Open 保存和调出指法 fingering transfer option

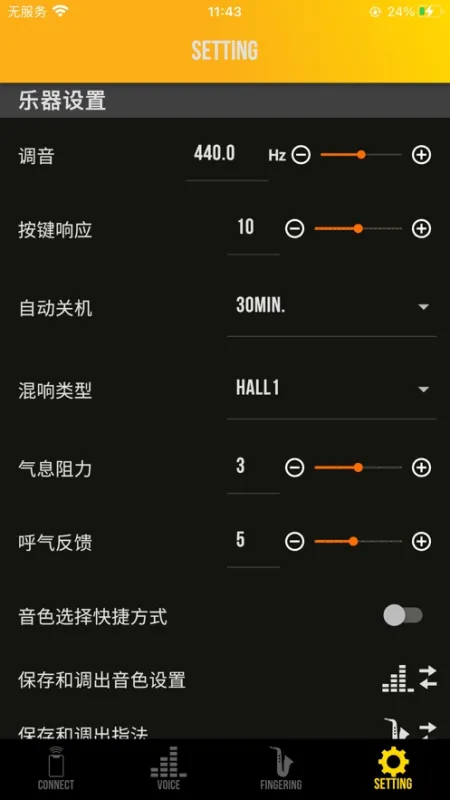coord(410,730)
